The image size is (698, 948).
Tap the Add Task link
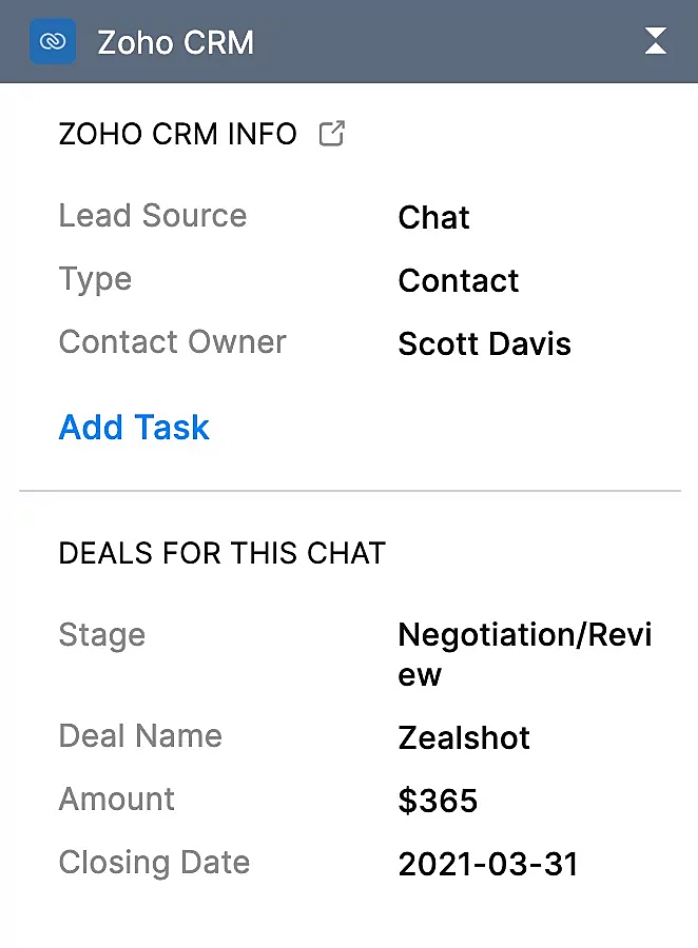pyautogui.click(x=134, y=428)
